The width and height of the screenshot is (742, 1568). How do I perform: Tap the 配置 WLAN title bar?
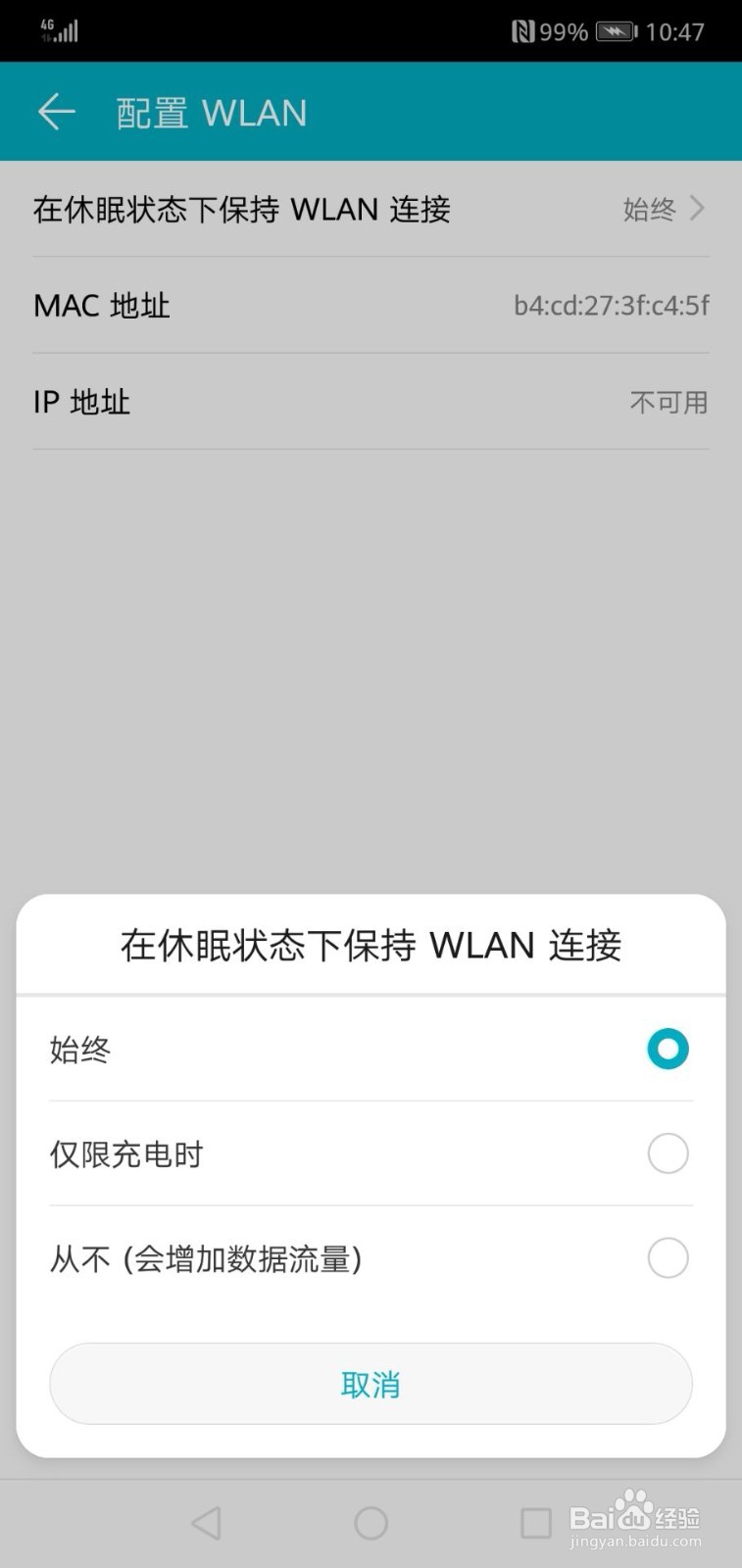(x=210, y=111)
